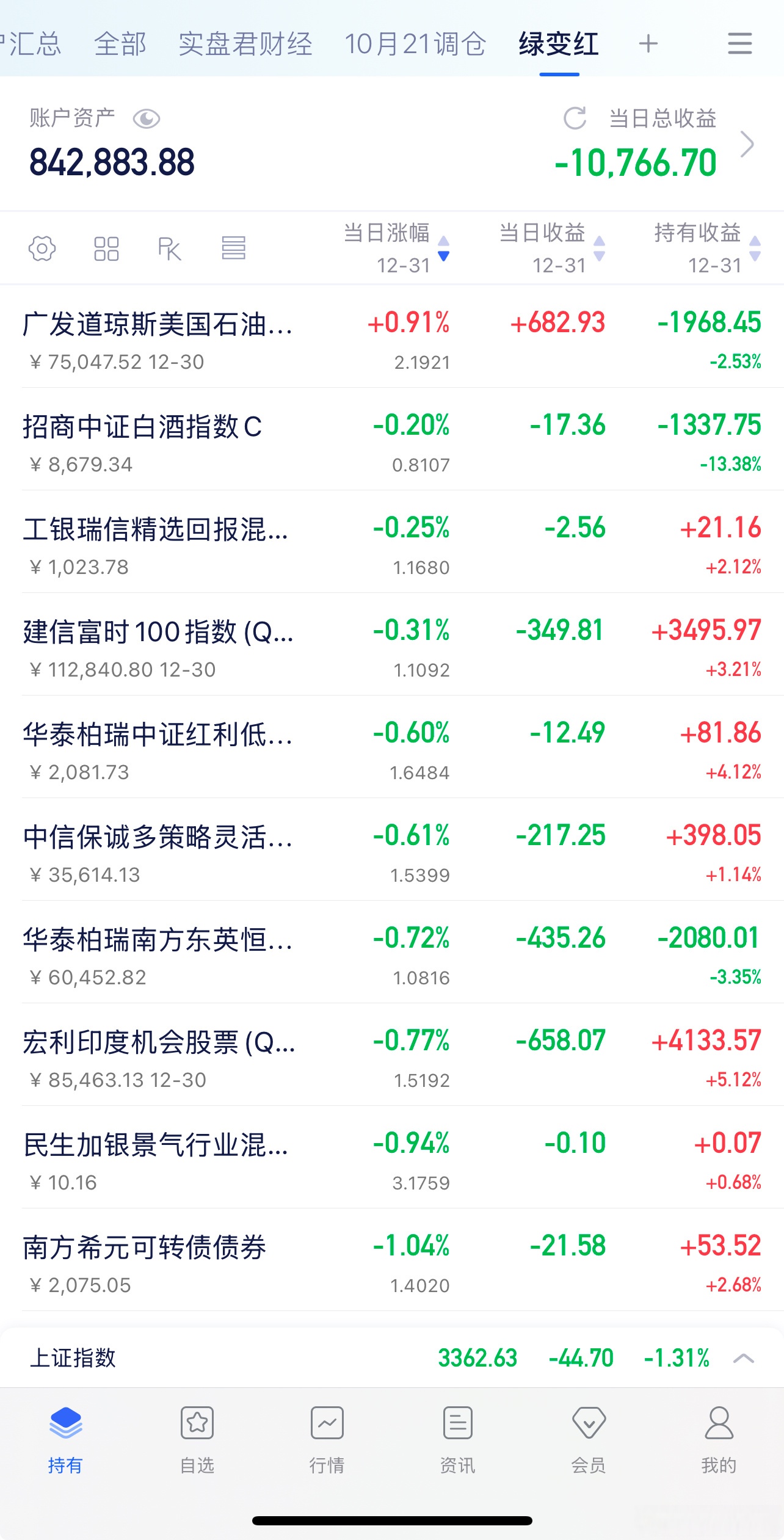
Task: Switch to grid layout view
Action: [106, 247]
